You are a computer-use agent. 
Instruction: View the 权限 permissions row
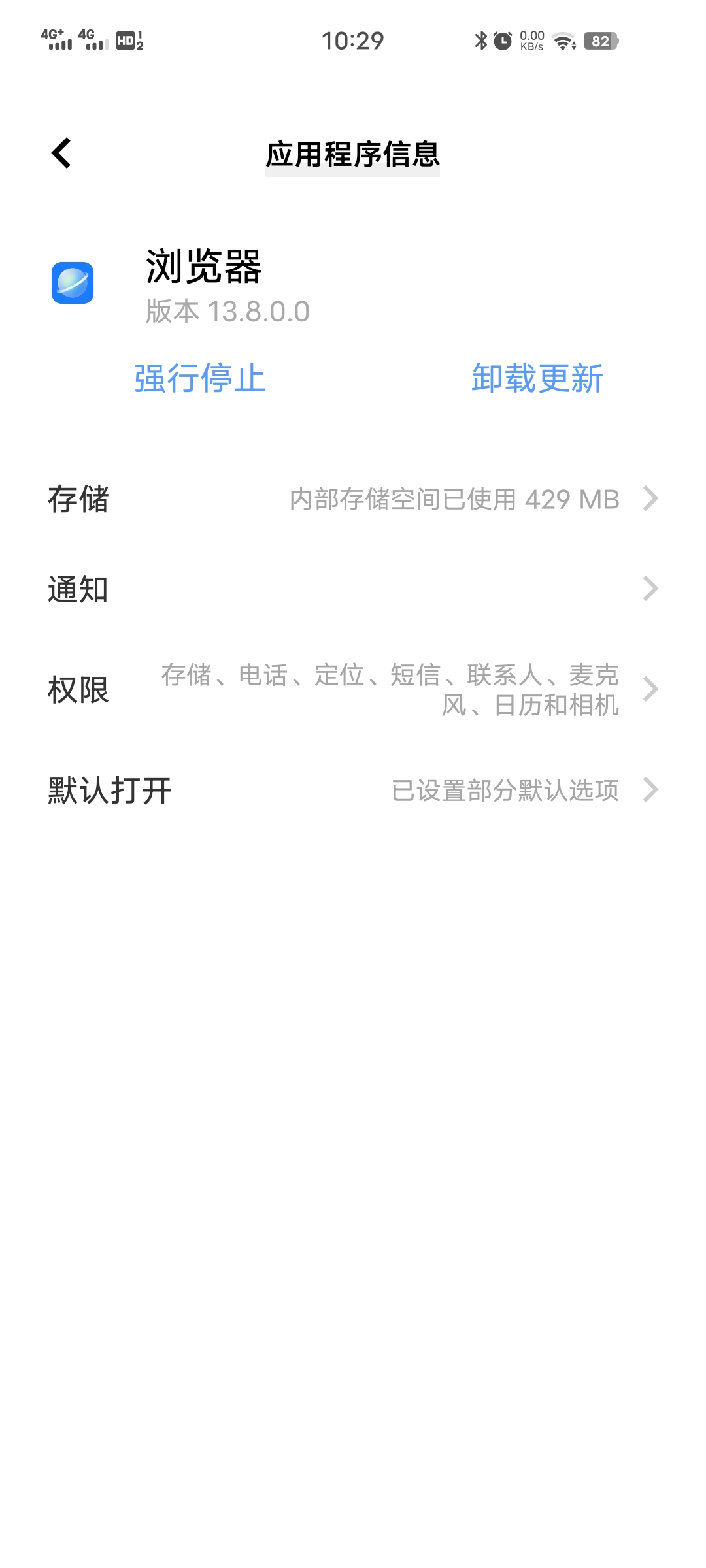pos(353,689)
